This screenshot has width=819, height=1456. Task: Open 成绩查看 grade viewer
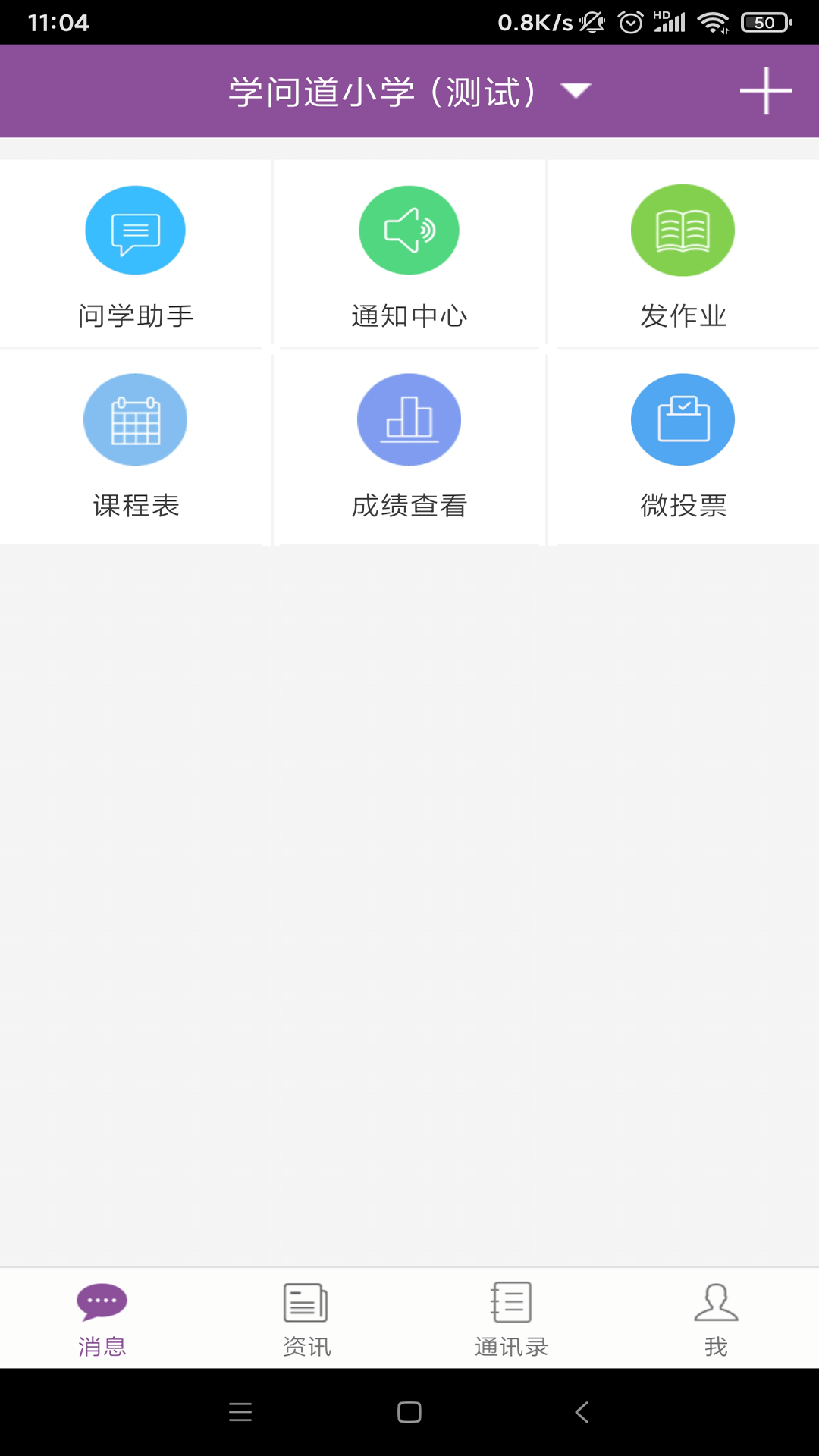click(409, 419)
